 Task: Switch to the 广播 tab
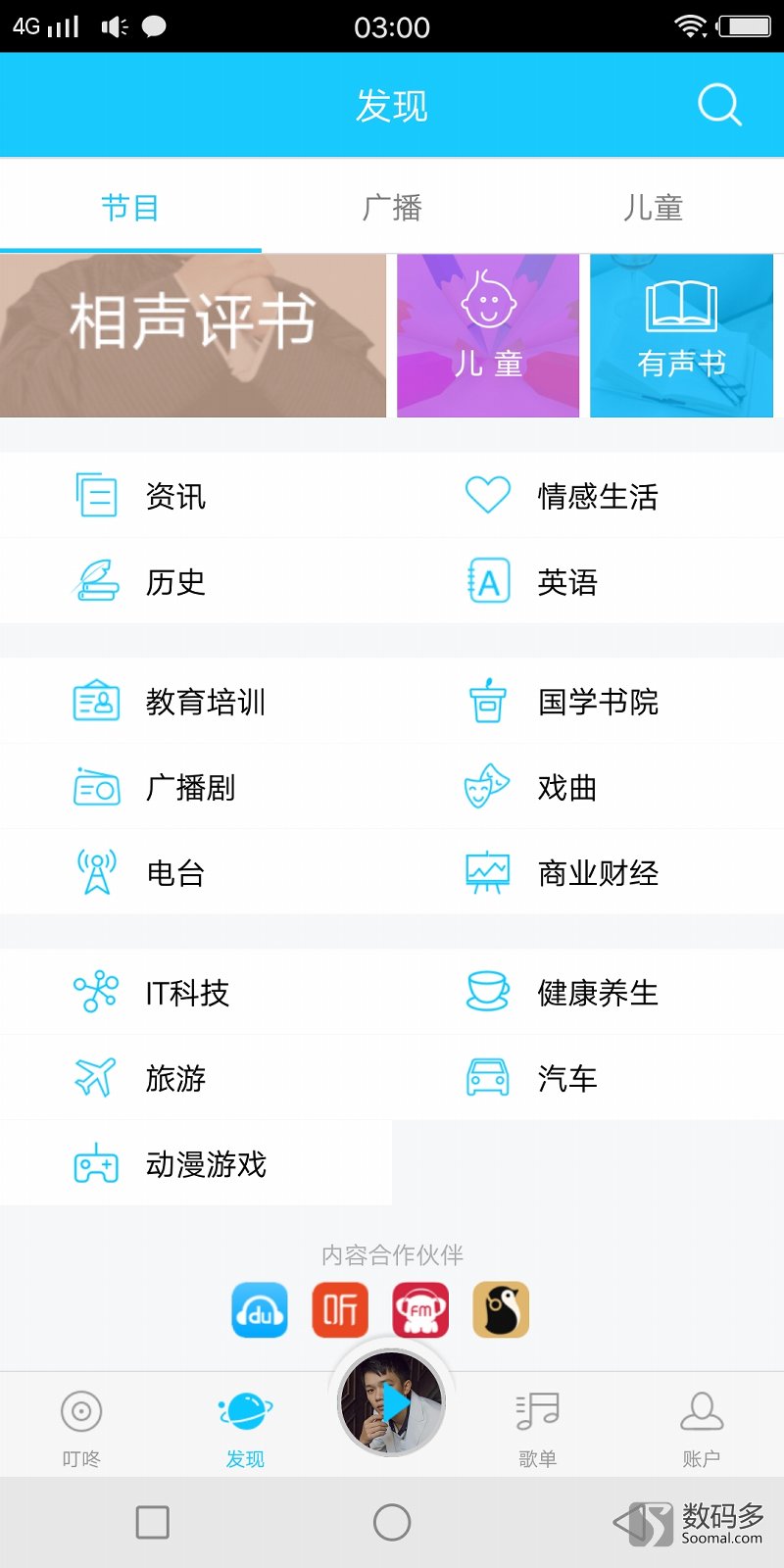[392, 208]
